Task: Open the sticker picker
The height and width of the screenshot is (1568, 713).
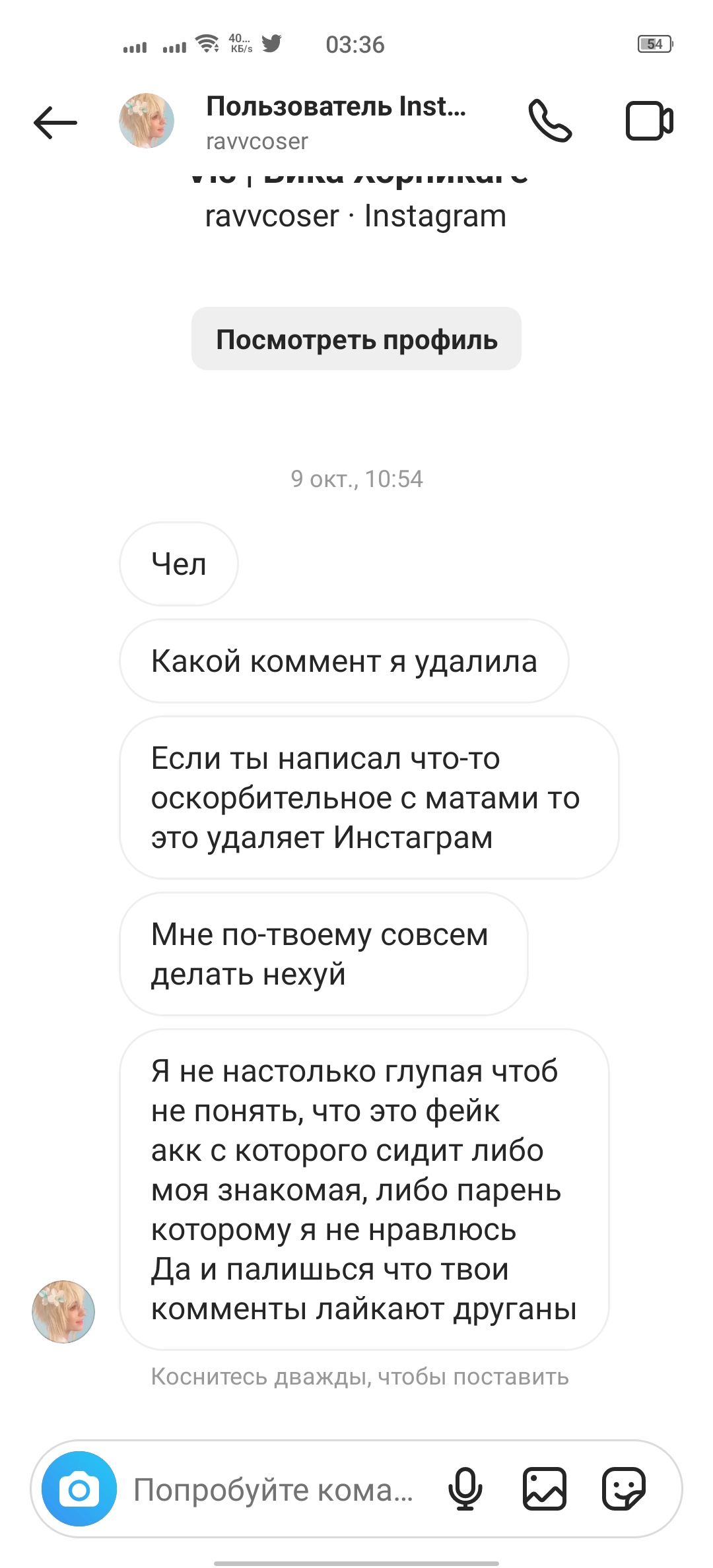Action: coord(624,1489)
